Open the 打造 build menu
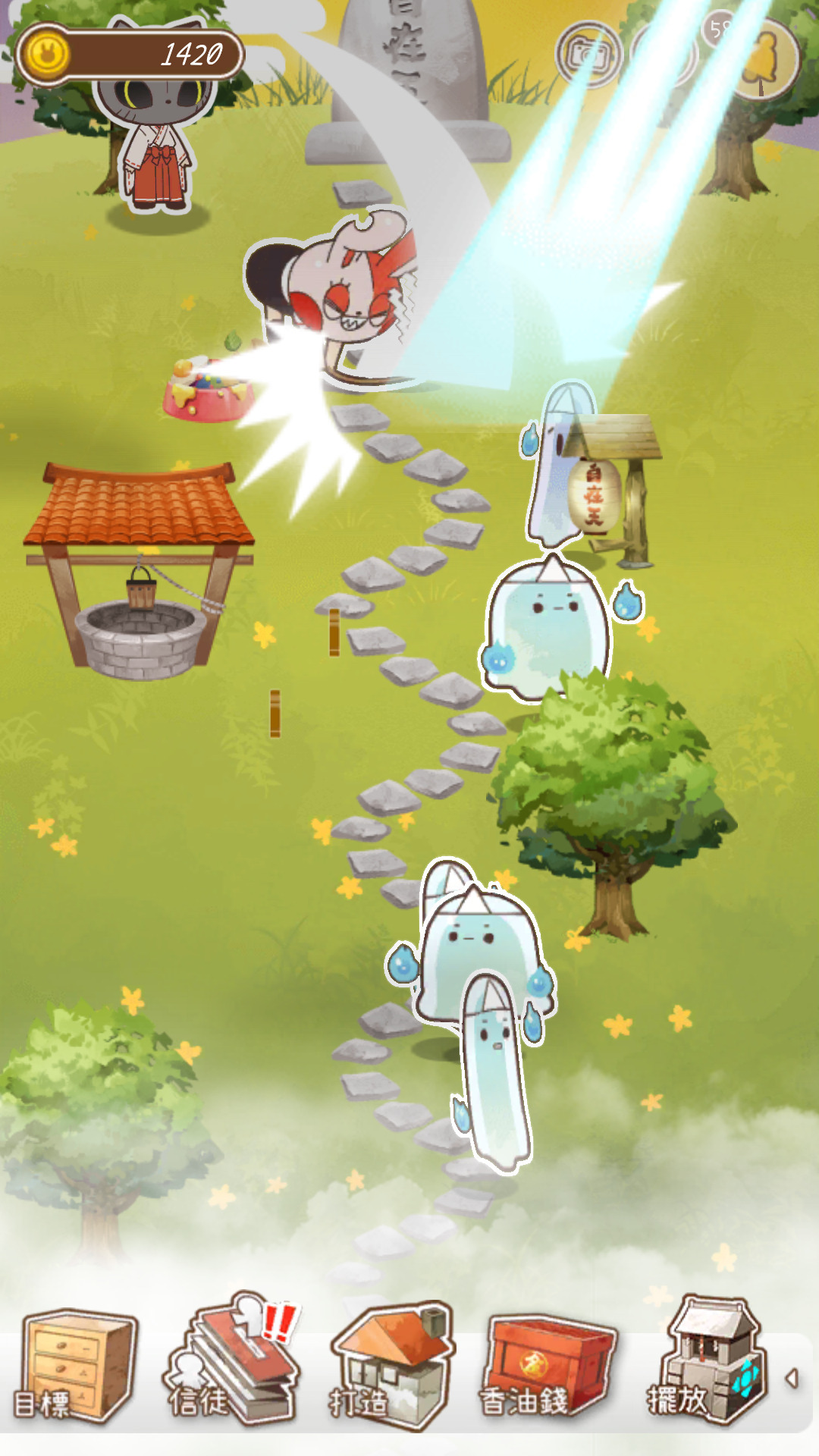Screen dimensions: 819x1456 coord(391,1367)
